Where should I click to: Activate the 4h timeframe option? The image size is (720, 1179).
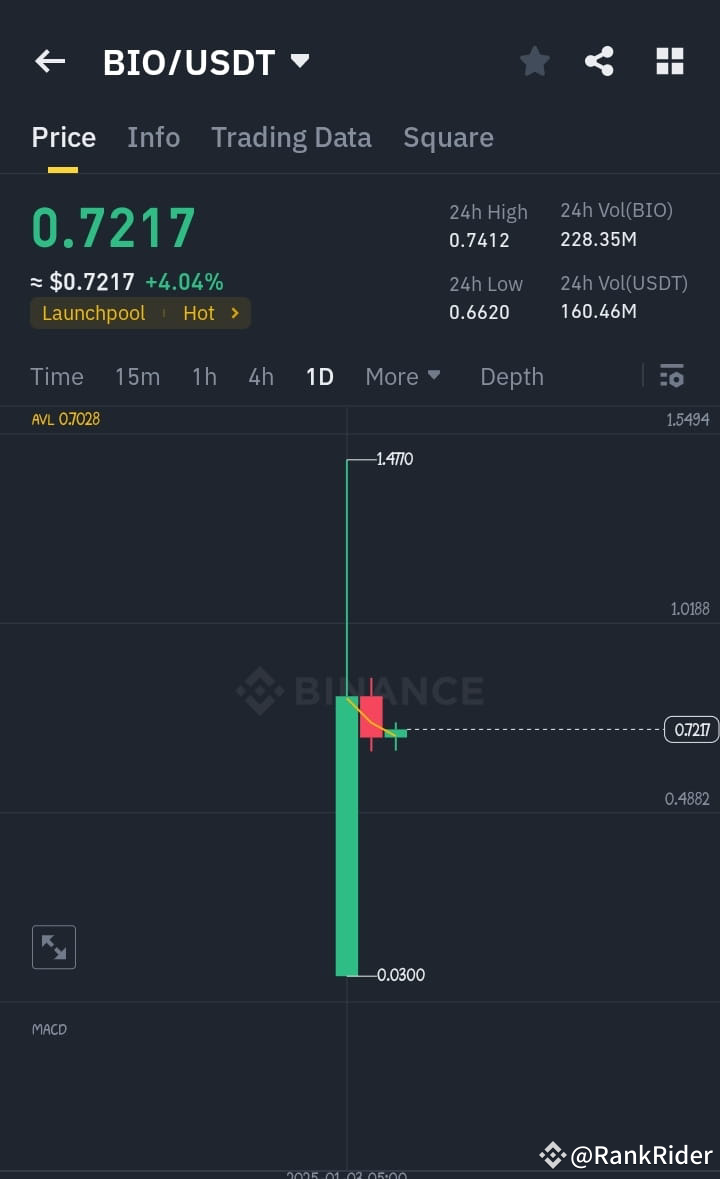coord(260,377)
